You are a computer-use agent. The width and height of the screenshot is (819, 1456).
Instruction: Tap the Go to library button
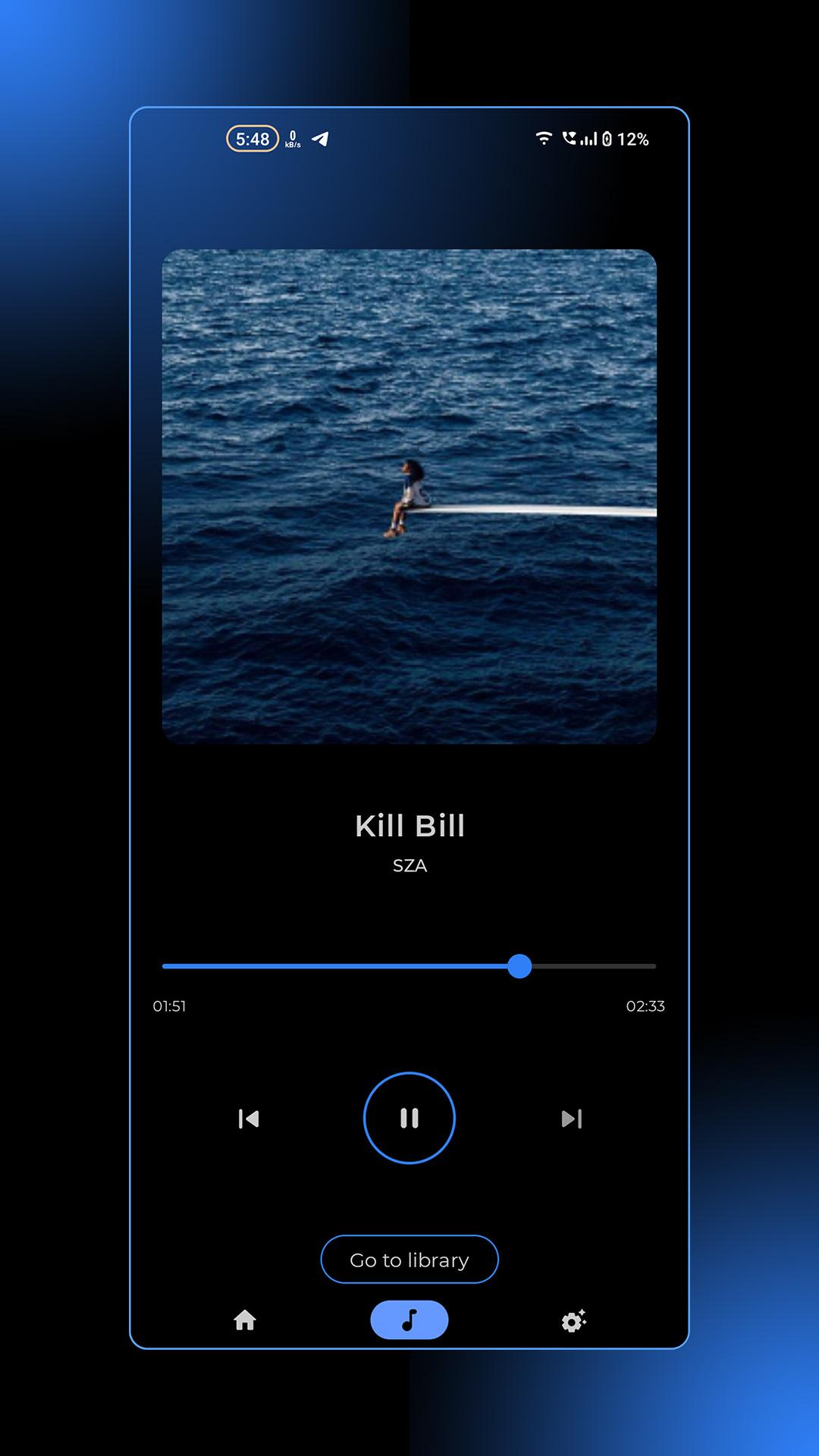[x=409, y=1260]
